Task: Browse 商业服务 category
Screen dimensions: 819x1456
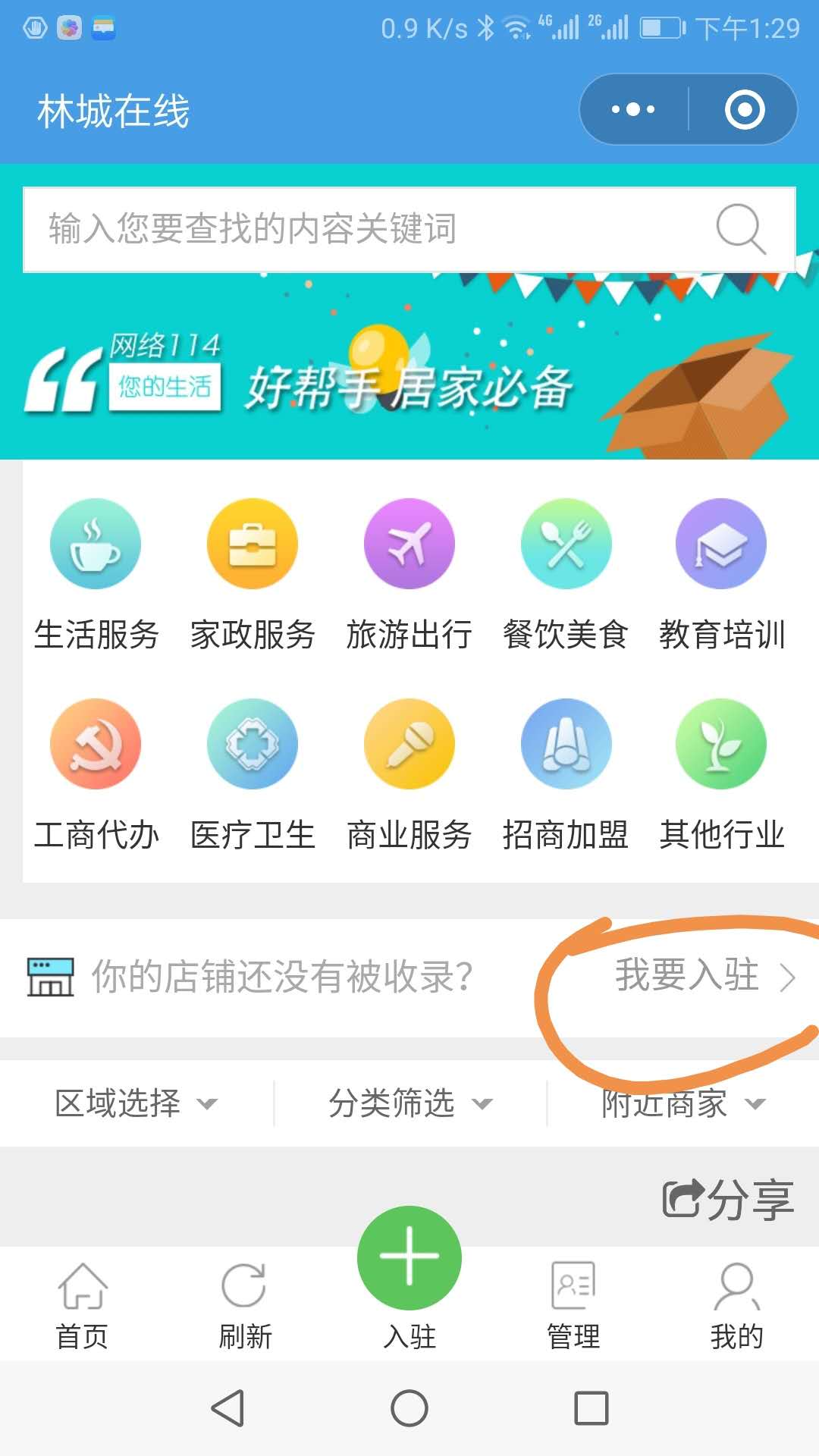Action: pyautogui.click(x=409, y=774)
